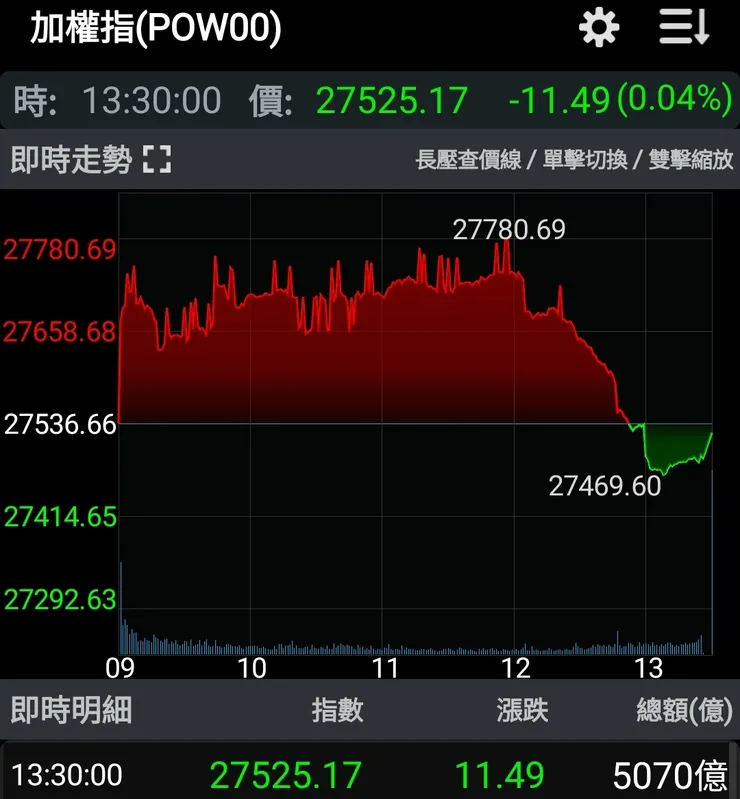This screenshot has width=740, height=799.
Task: Click the low price marker 27469.60
Action: tap(604, 486)
